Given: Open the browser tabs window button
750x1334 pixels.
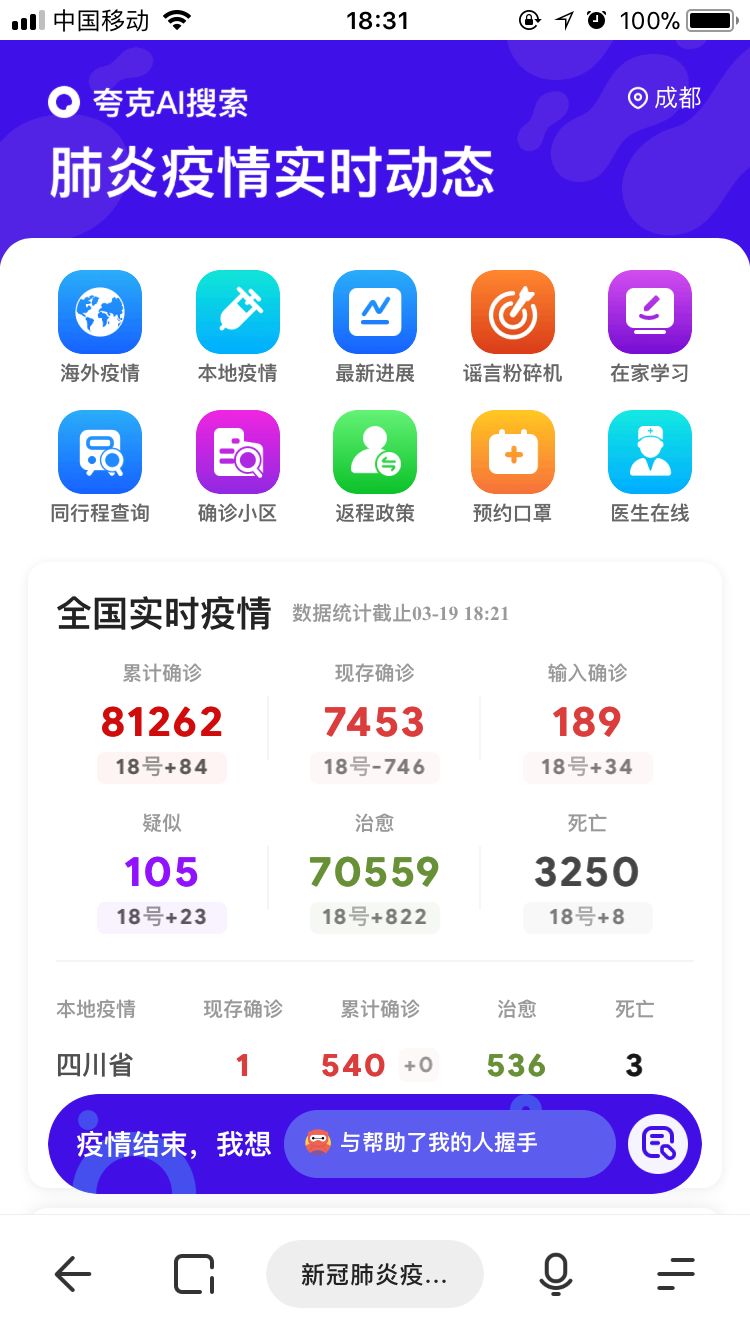Looking at the screenshot, I should (194, 1274).
